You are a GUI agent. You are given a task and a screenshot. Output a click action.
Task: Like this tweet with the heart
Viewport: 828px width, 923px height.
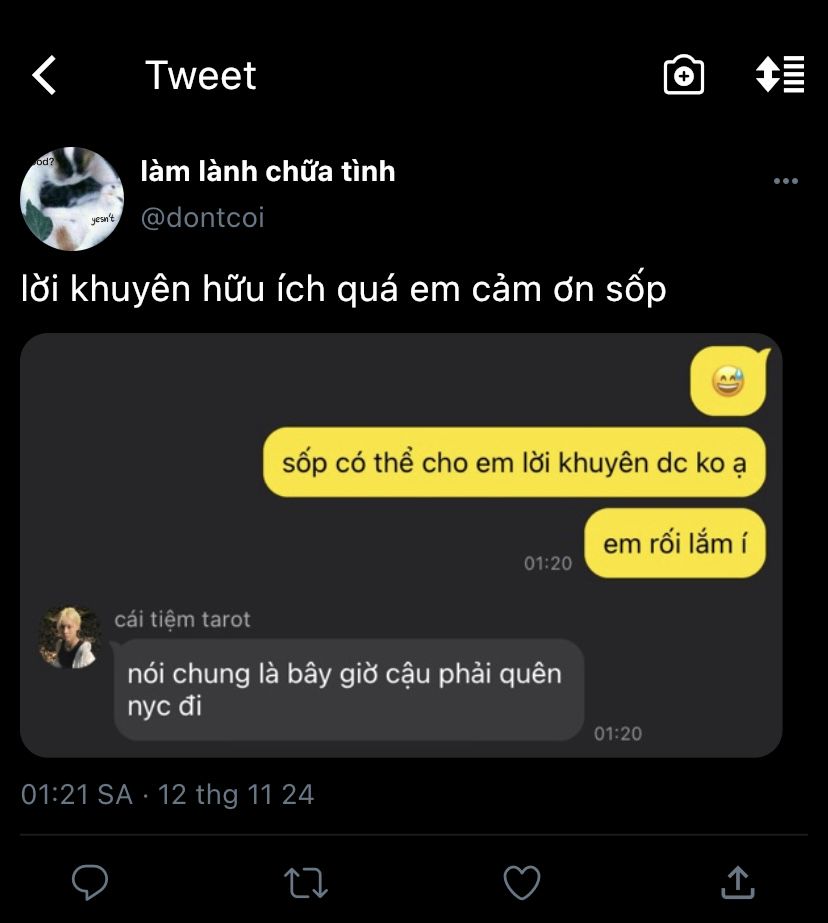(521, 882)
